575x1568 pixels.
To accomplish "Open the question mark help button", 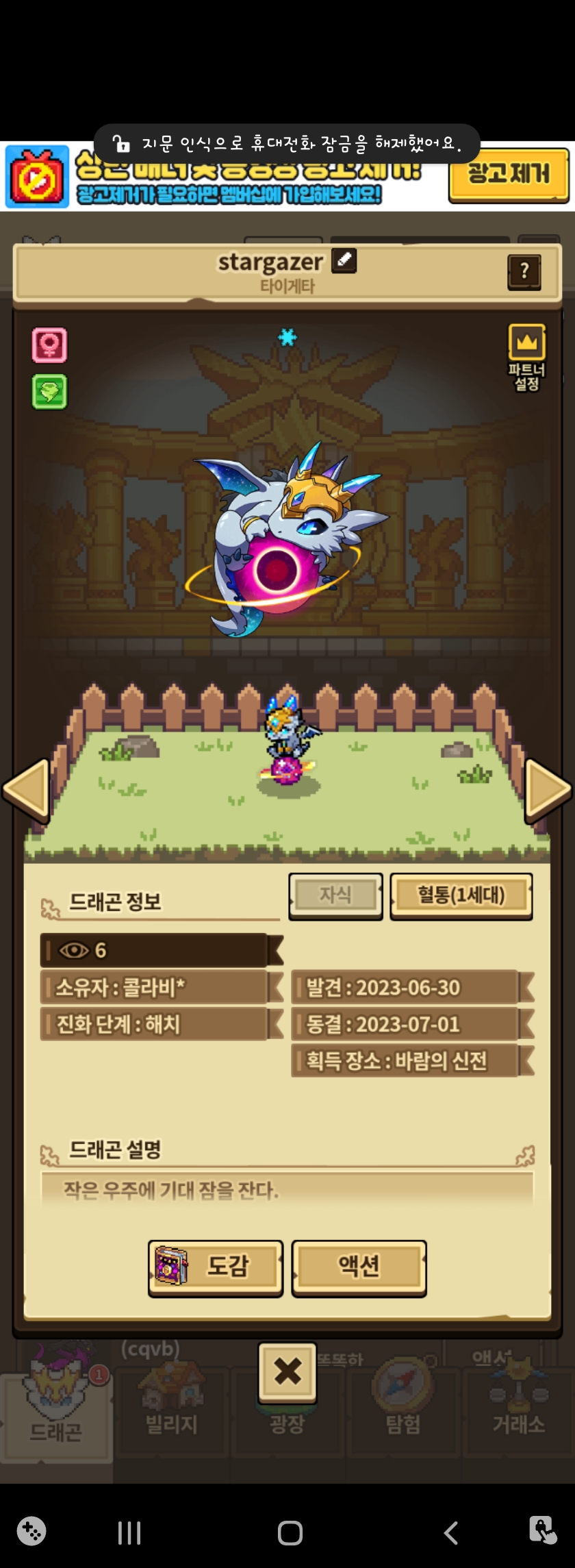I will (524, 272).
